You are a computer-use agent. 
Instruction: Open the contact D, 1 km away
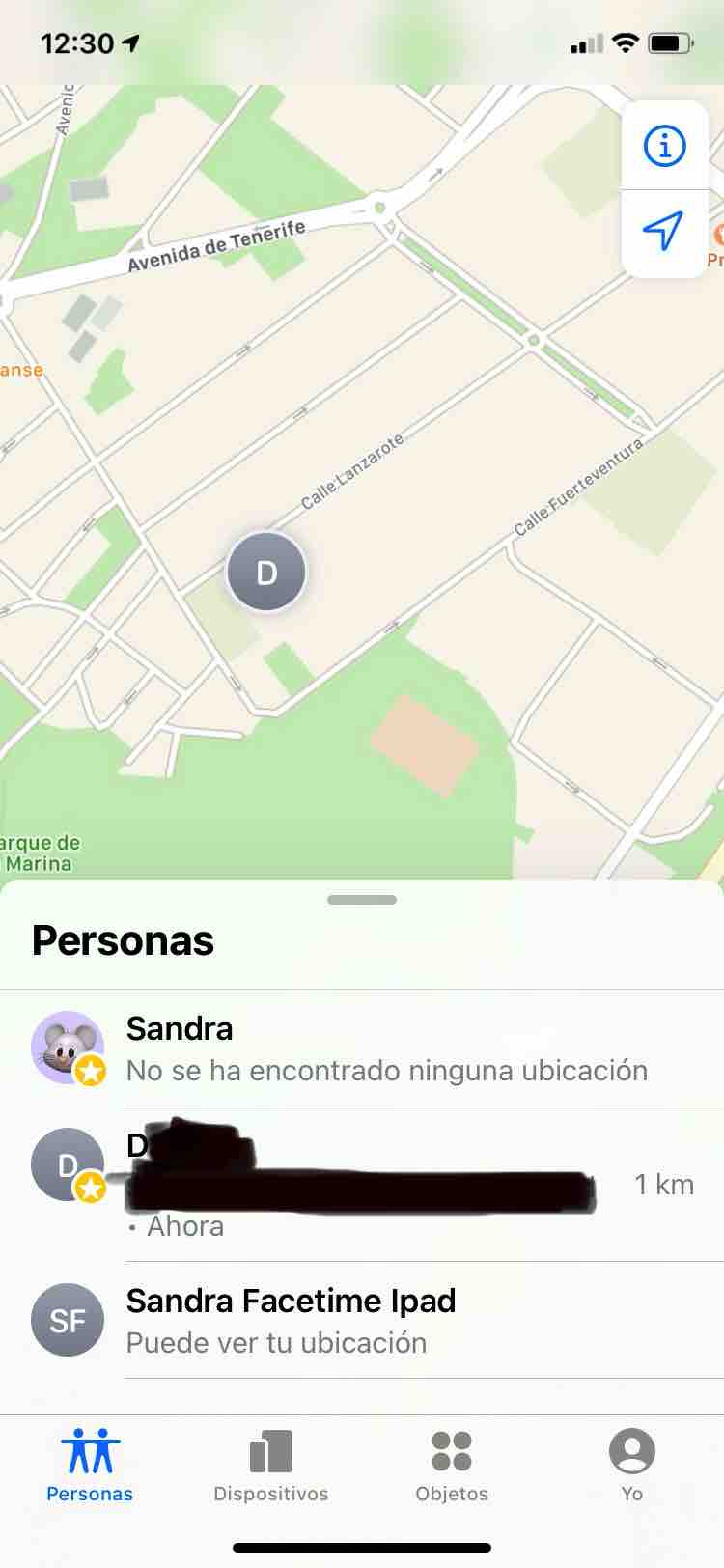coord(386,1186)
